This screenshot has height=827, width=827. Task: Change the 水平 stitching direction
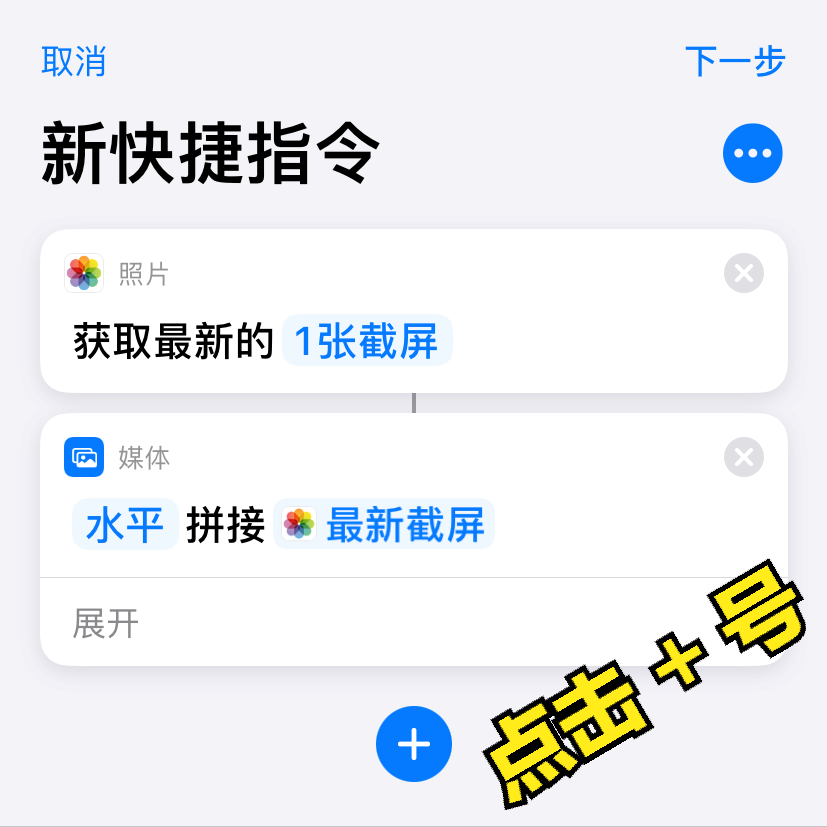tap(125, 525)
